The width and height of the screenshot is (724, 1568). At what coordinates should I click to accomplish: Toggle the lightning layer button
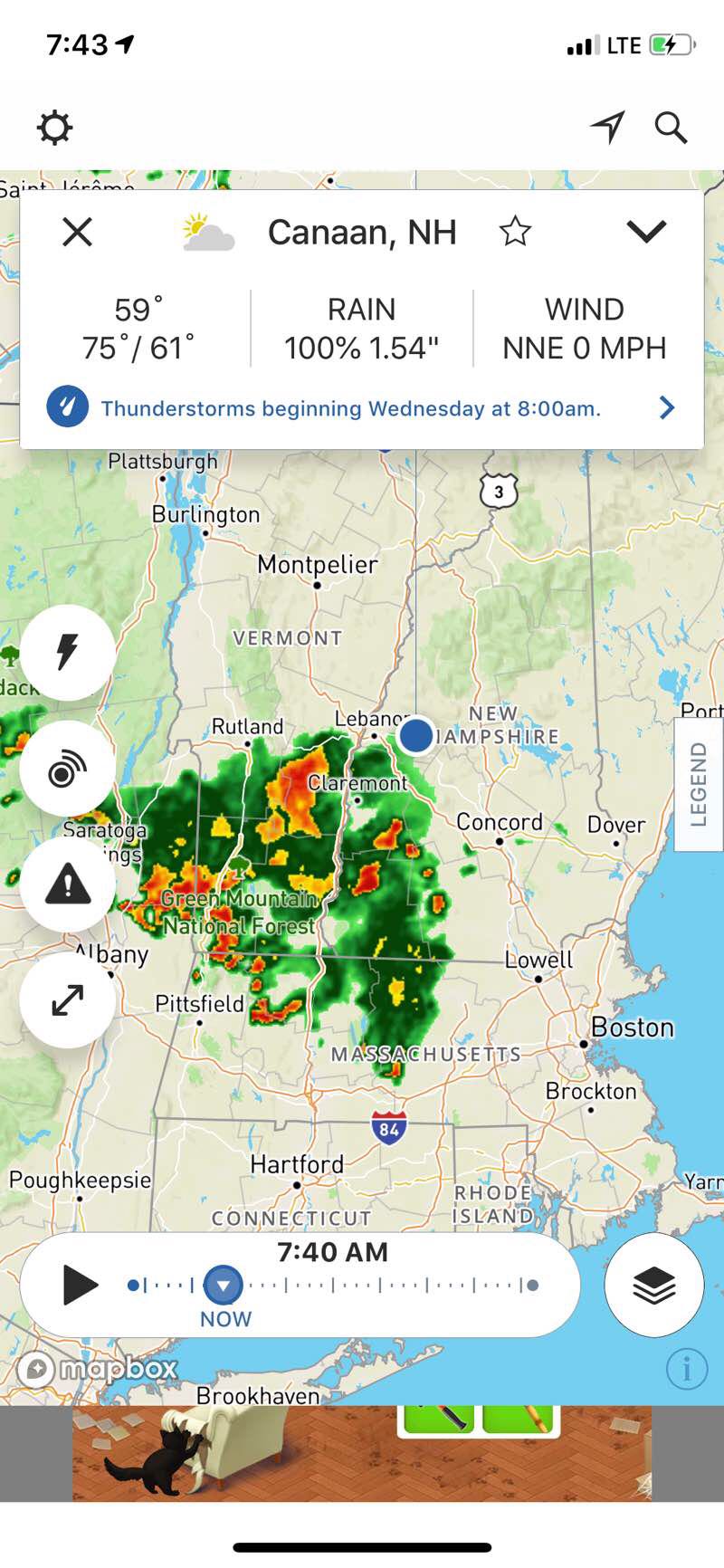pyautogui.click(x=68, y=652)
